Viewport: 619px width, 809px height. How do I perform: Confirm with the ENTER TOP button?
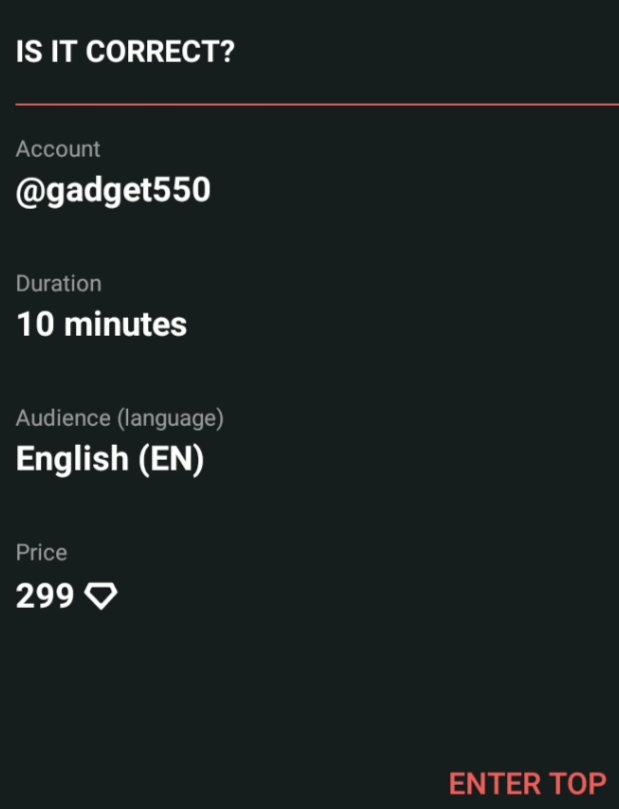527,783
